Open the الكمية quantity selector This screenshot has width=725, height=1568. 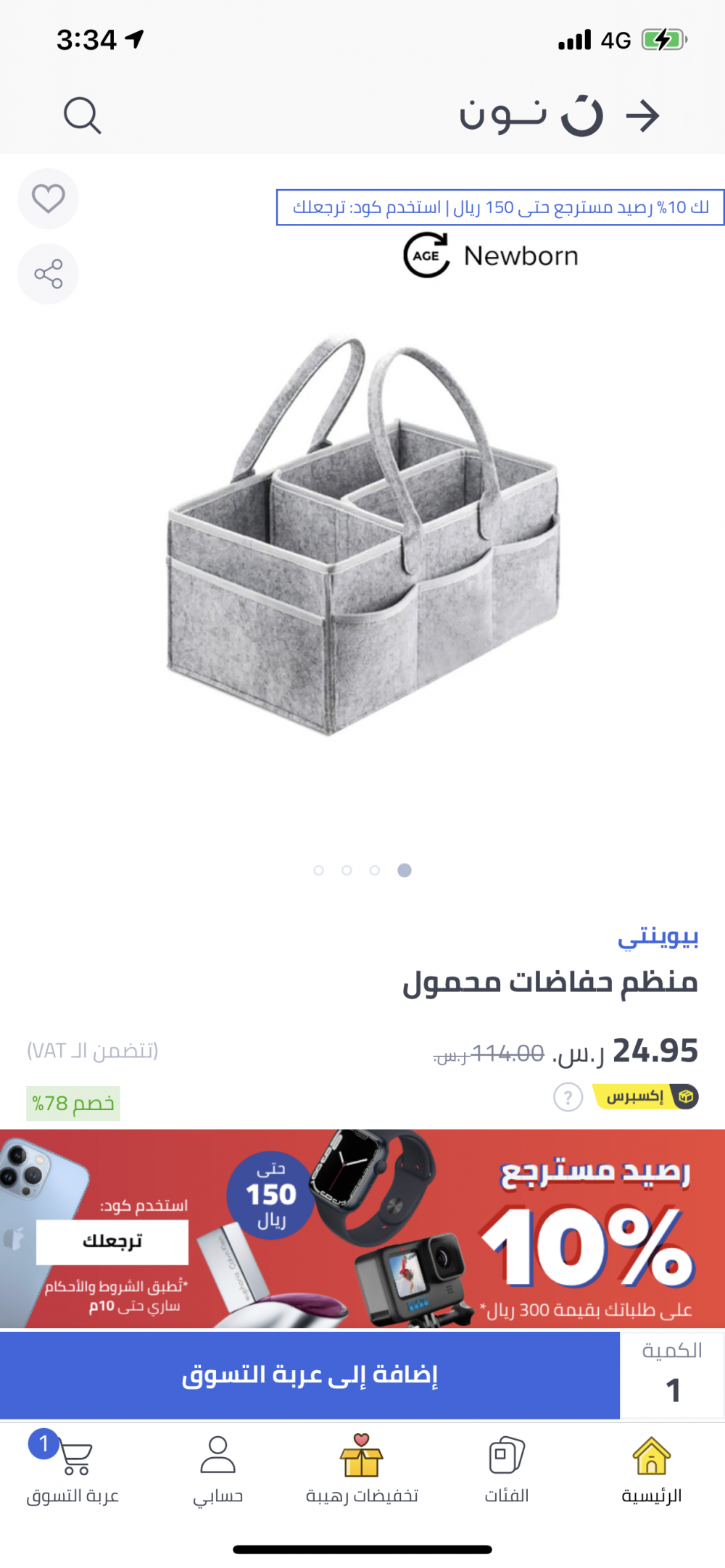[x=672, y=1375]
